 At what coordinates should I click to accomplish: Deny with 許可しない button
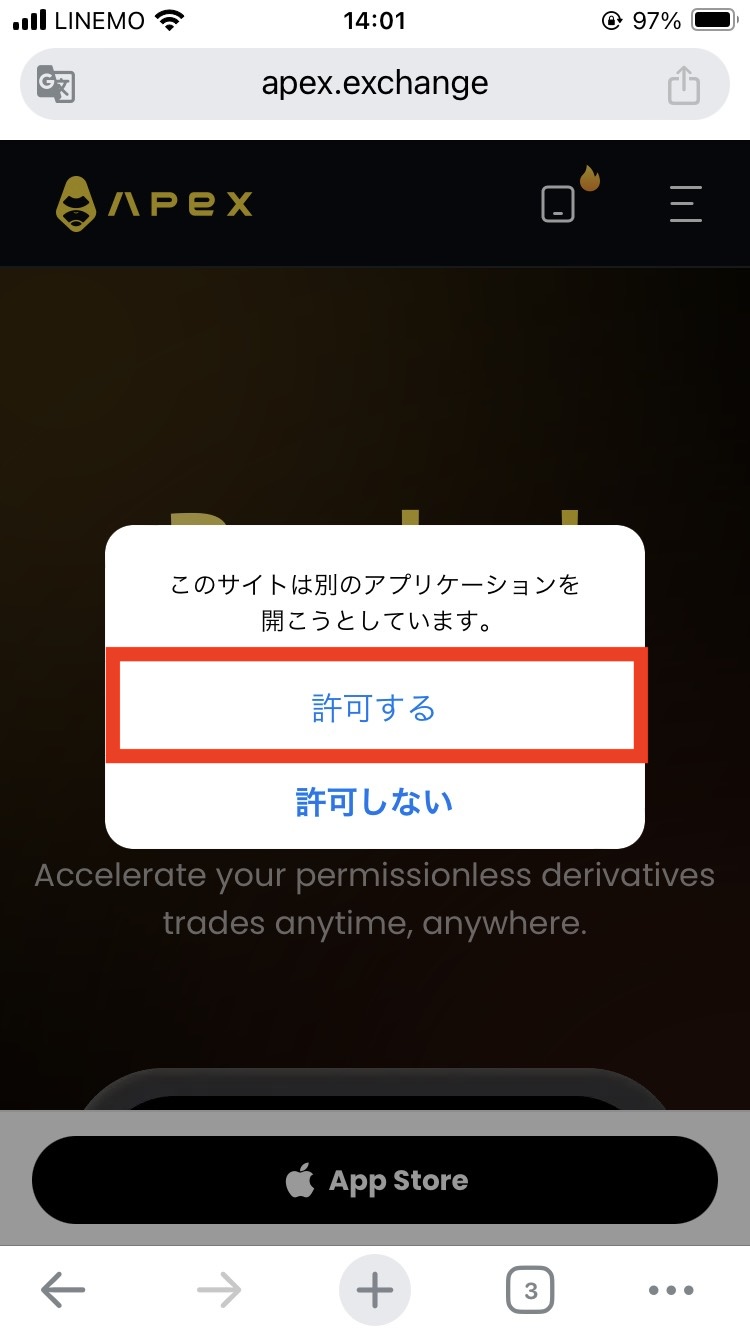click(375, 801)
